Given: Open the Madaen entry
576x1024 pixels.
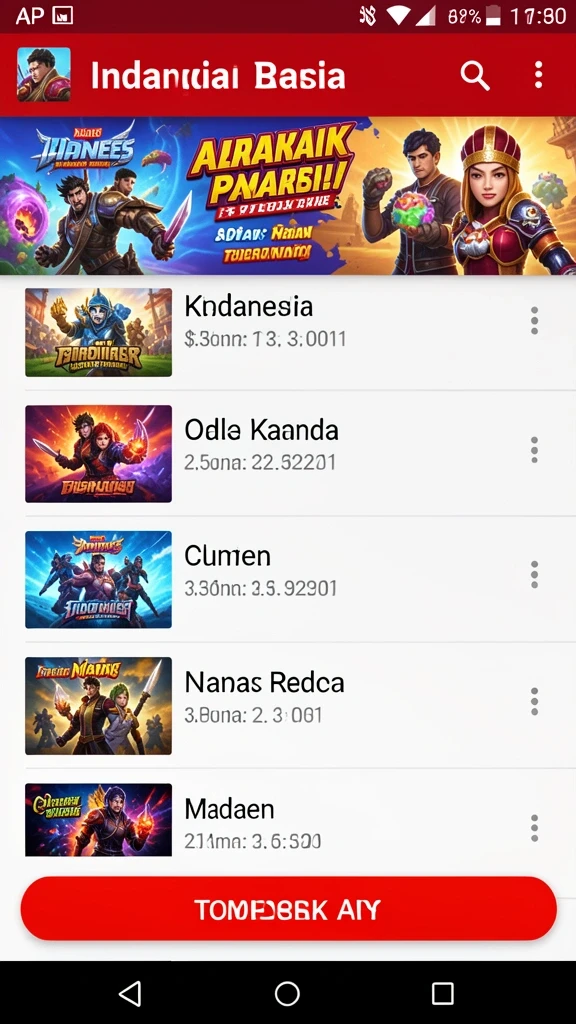Looking at the screenshot, I should coord(288,821).
